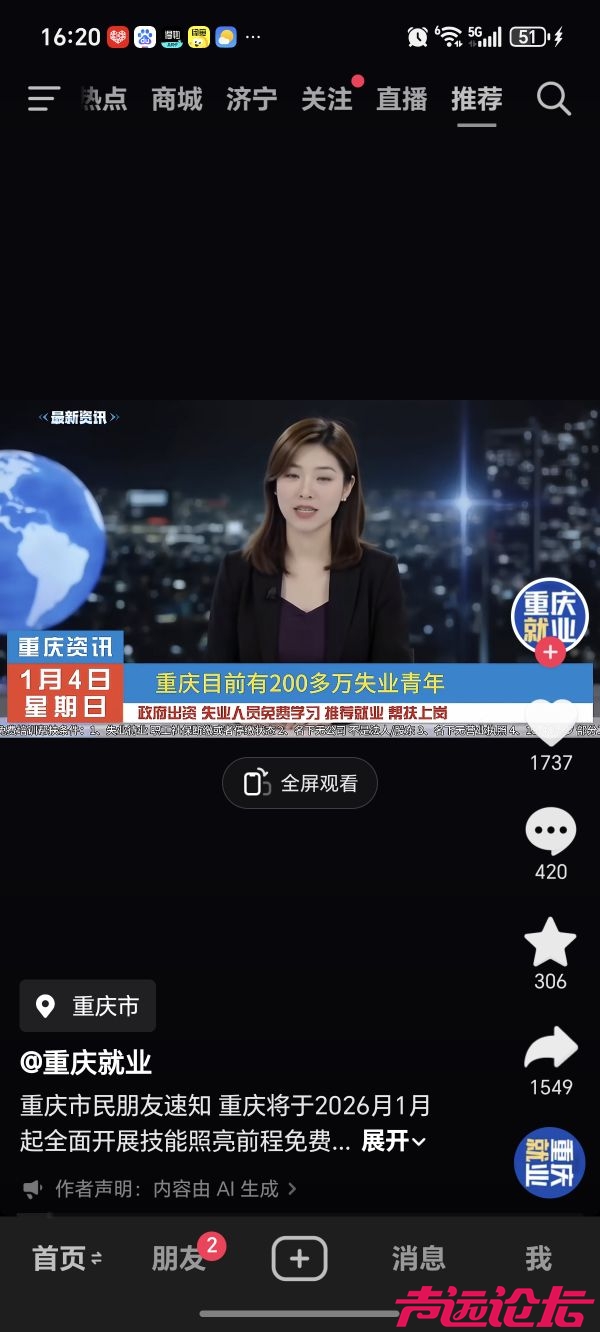The width and height of the screenshot is (600, 1332).
Task: Open the 重庆市 location tag
Action: point(88,1006)
